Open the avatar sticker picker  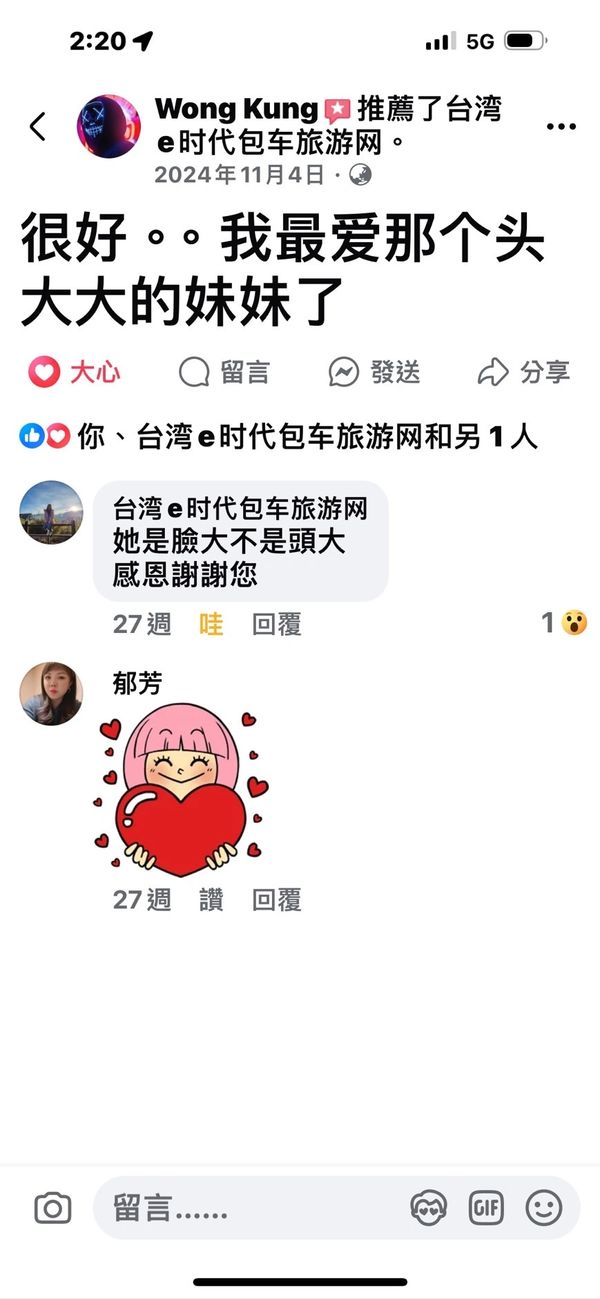click(x=429, y=1208)
